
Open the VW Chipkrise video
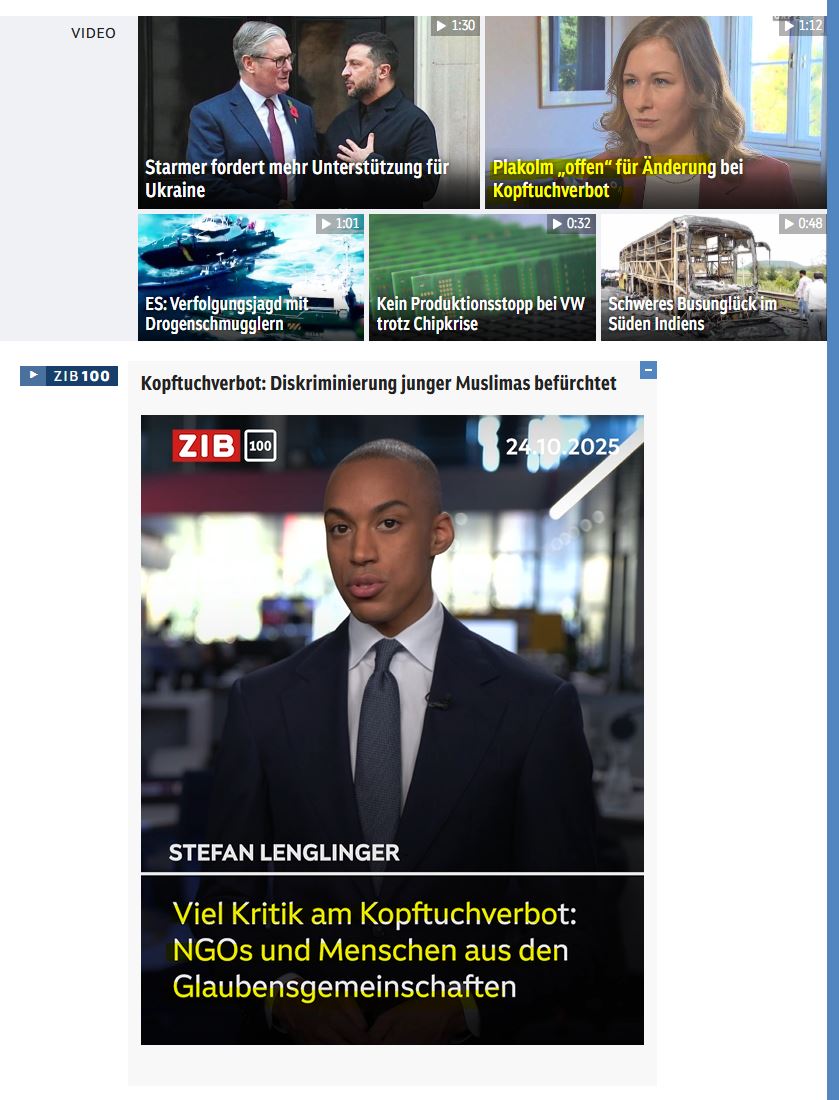click(482, 277)
